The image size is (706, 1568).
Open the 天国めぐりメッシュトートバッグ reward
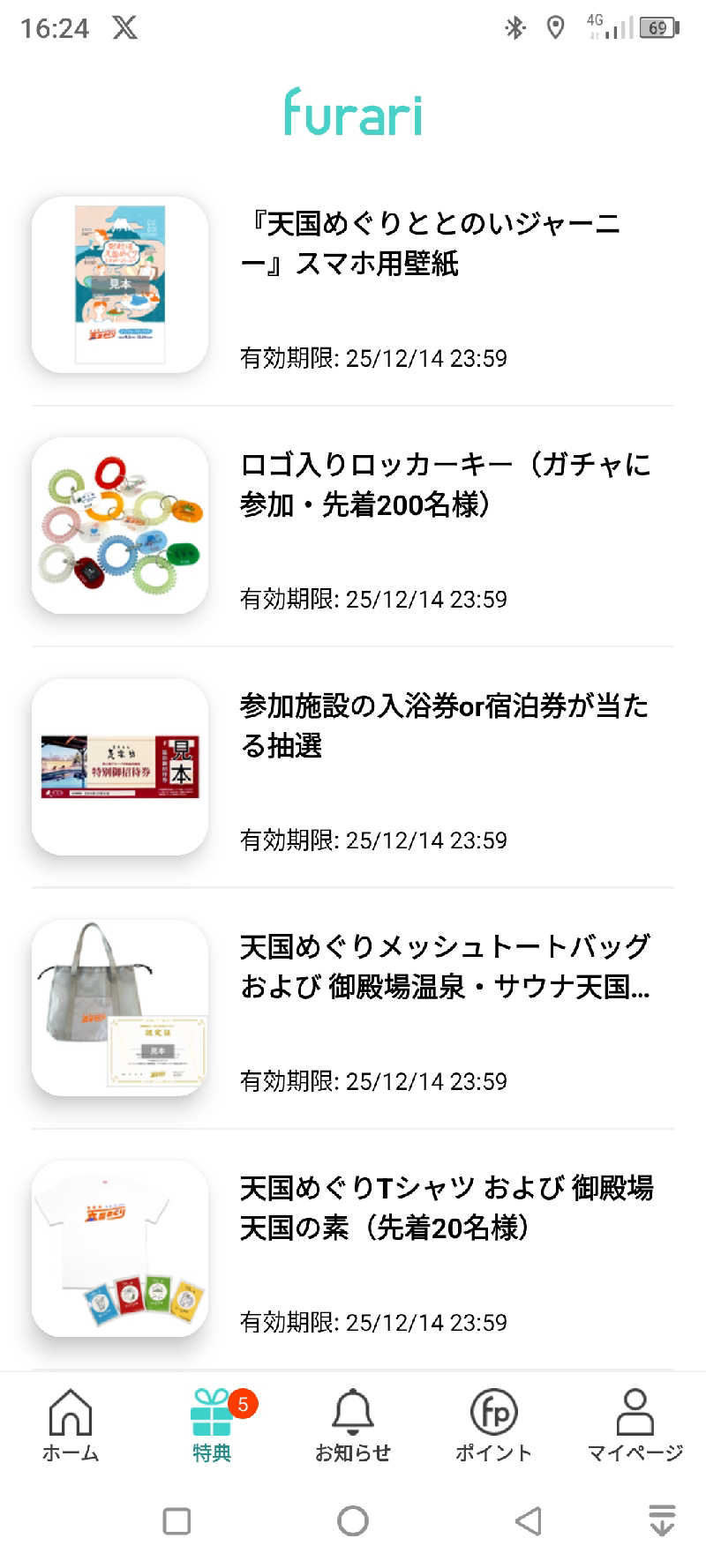click(x=353, y=1008)
